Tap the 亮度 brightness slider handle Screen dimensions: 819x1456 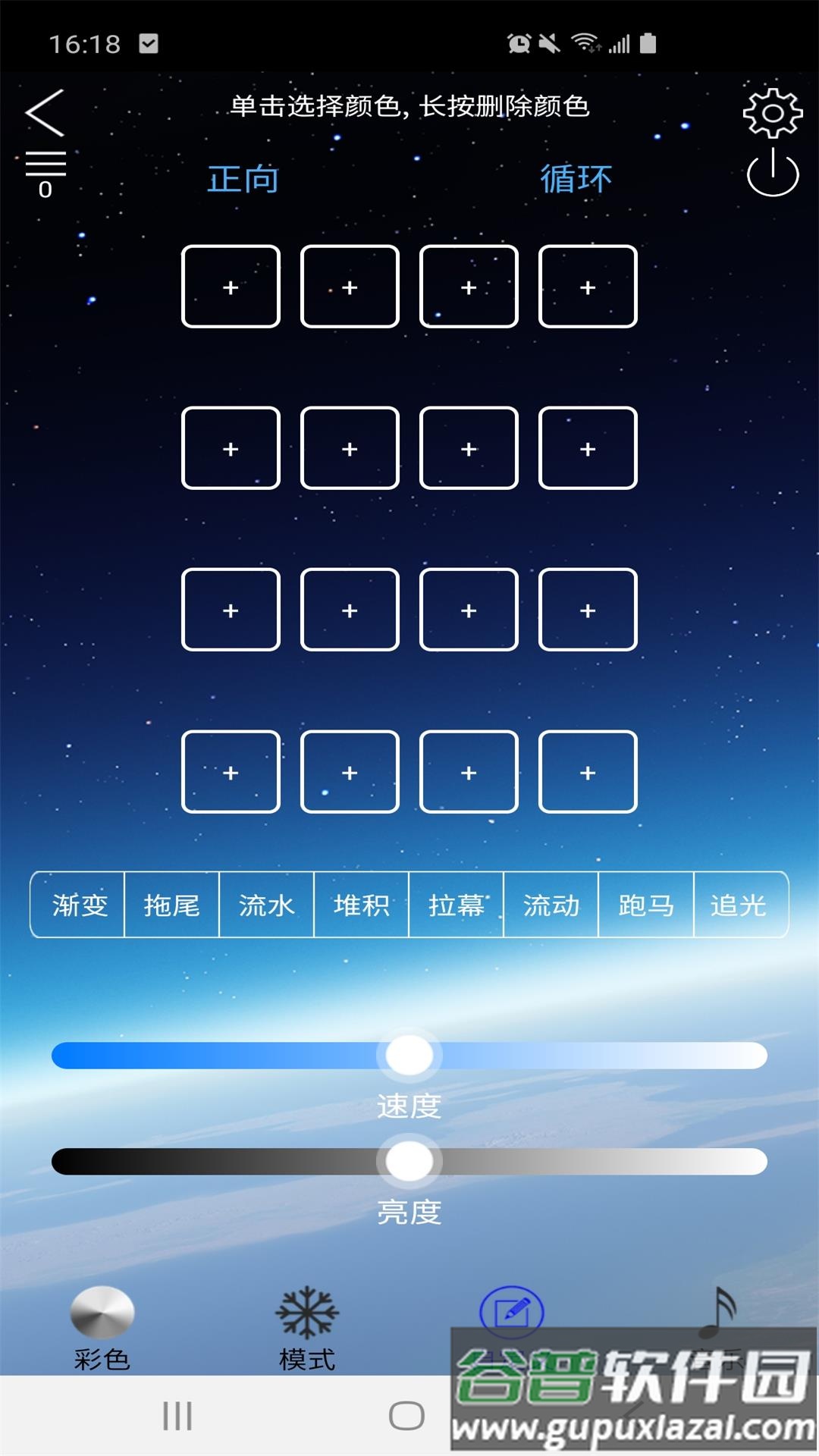[x=409, y=1160]
